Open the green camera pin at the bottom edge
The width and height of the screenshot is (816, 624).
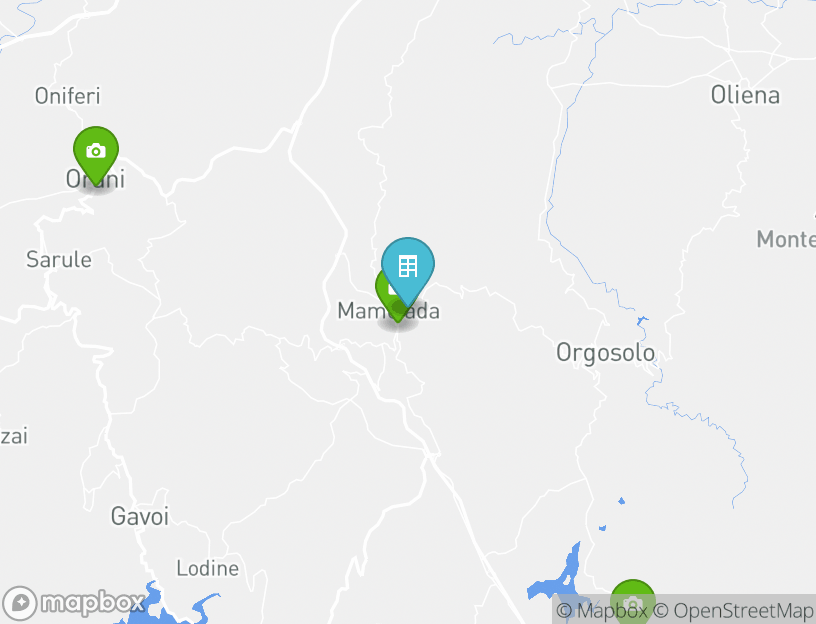(x=632, y=601)
